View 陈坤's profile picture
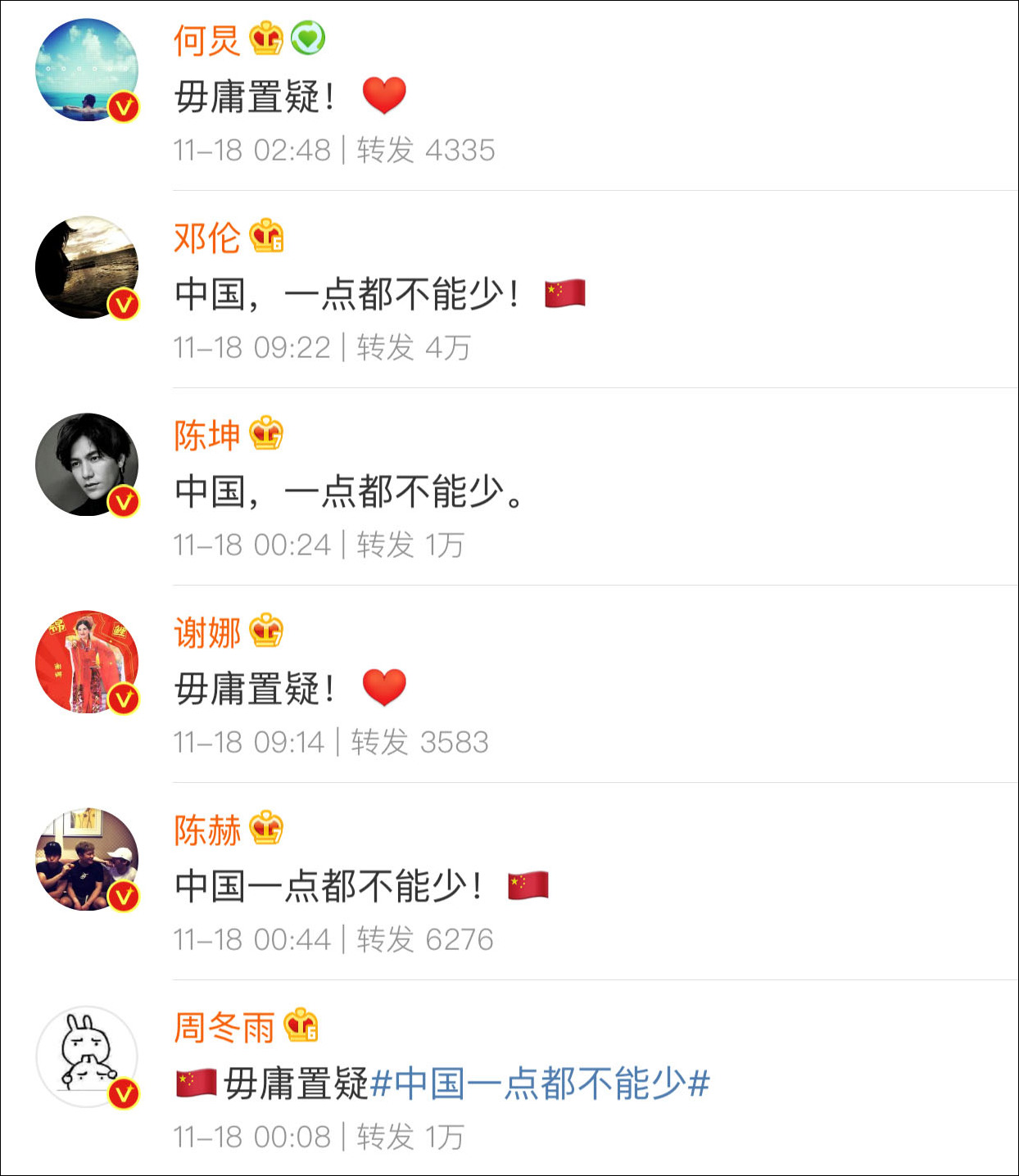The image size is (1019, 1176). [x=87, y=464]
